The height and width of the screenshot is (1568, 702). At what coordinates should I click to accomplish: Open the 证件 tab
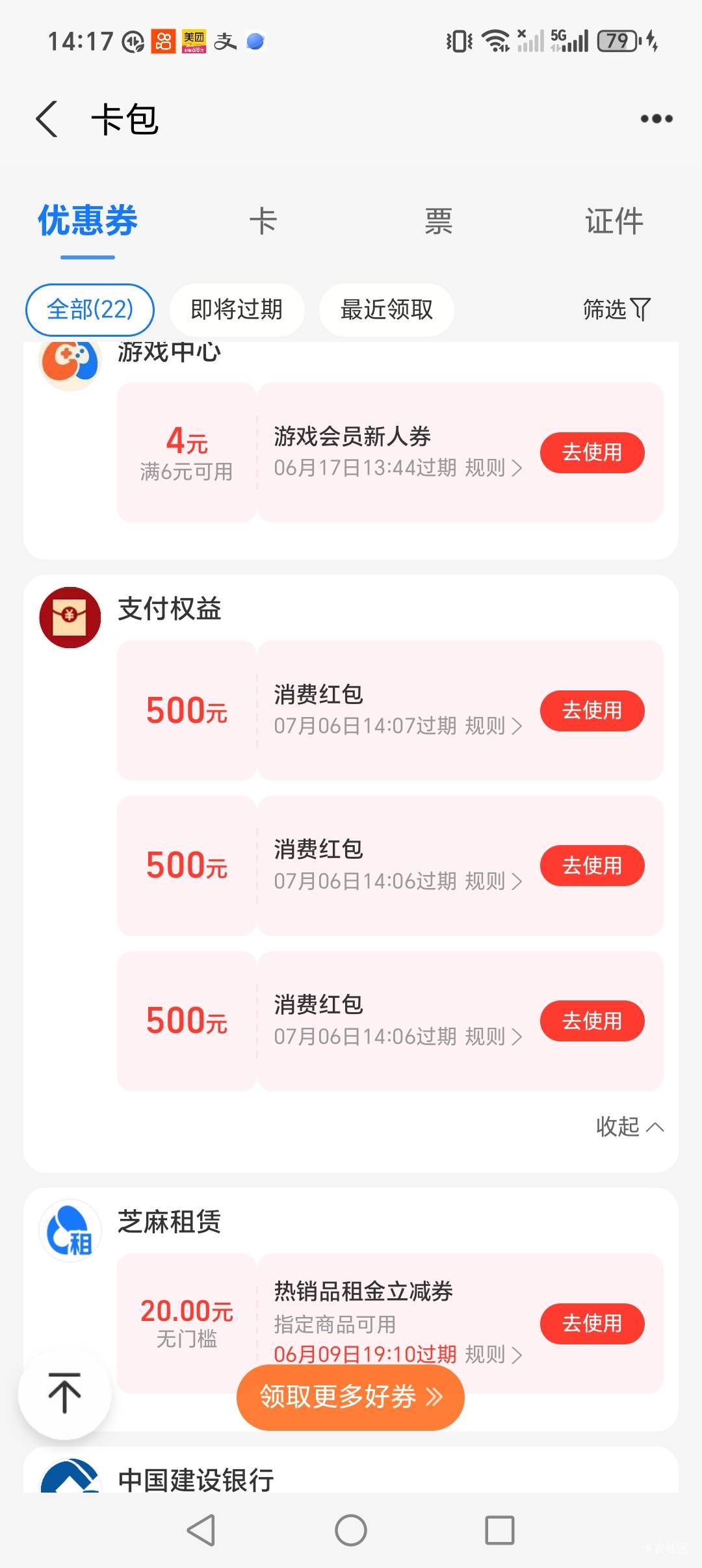pos(614,221)
